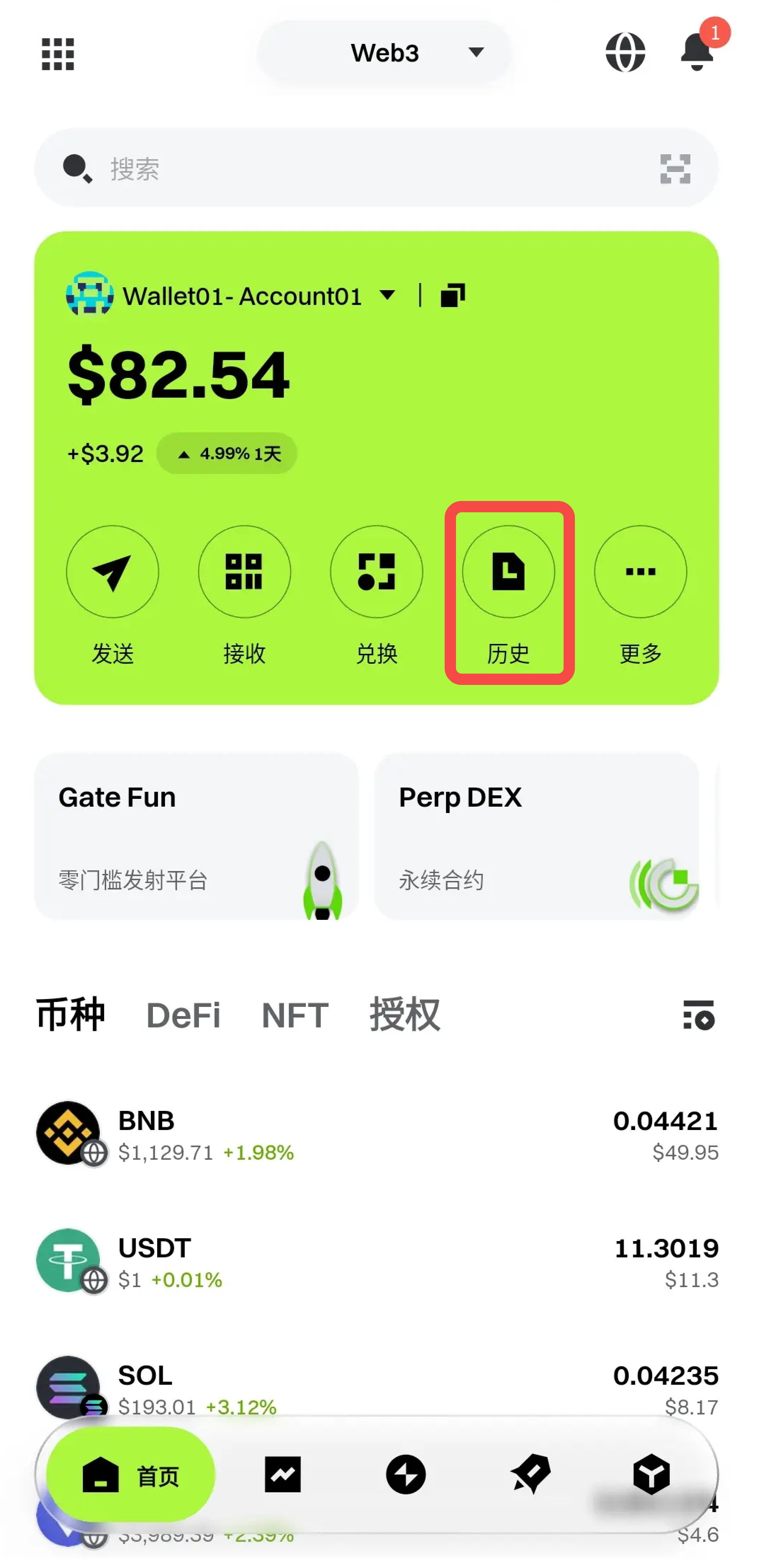Tap the 搜索 search field
The height and width of the screenshot is (1568, 759).
(365, 169)
